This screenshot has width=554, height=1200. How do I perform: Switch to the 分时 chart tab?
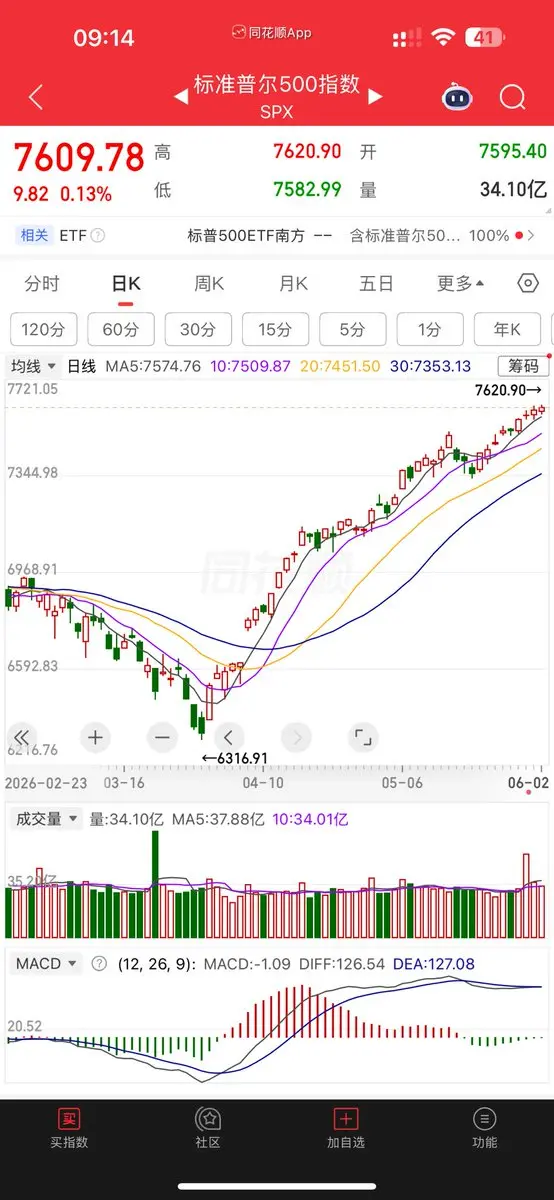tap(42, 284)
